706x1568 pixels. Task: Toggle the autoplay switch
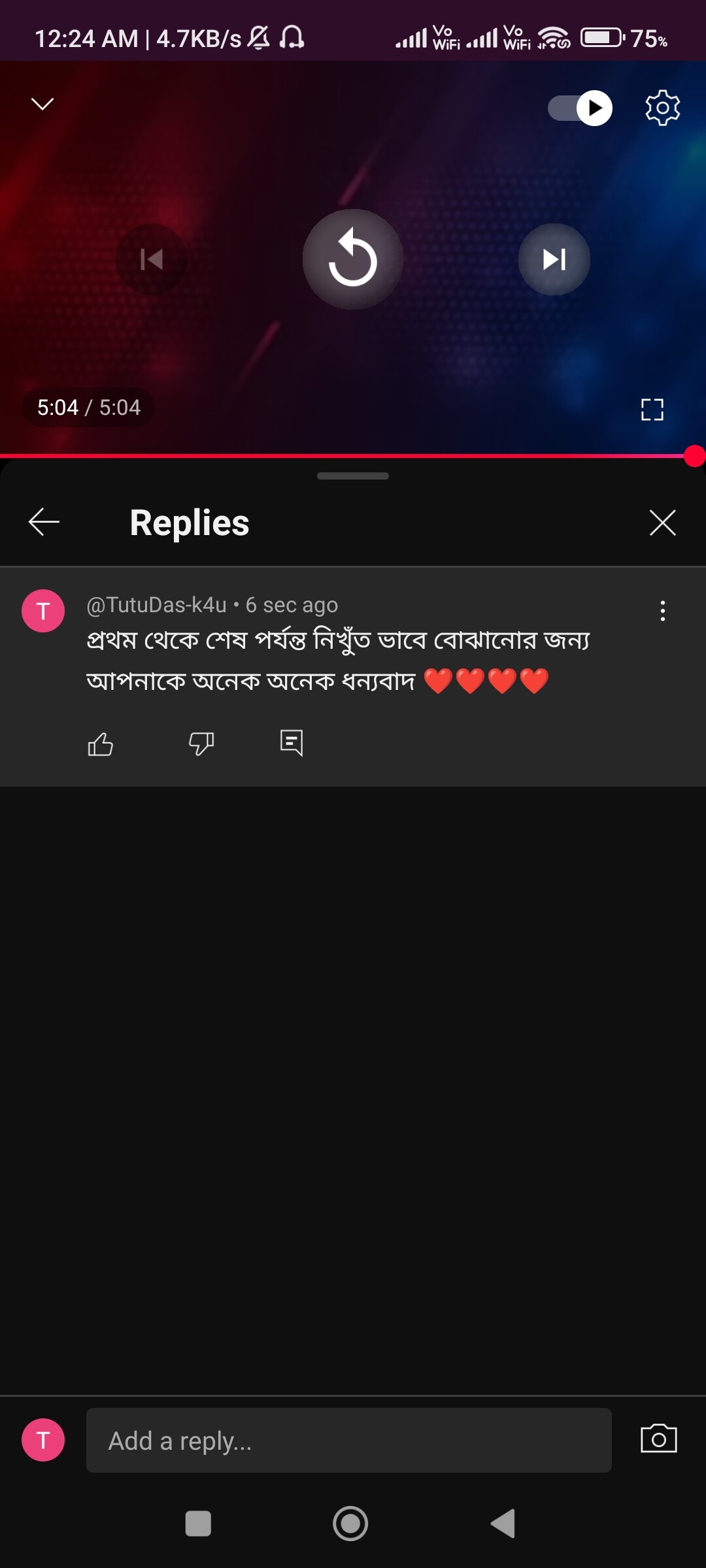(580, 108)
